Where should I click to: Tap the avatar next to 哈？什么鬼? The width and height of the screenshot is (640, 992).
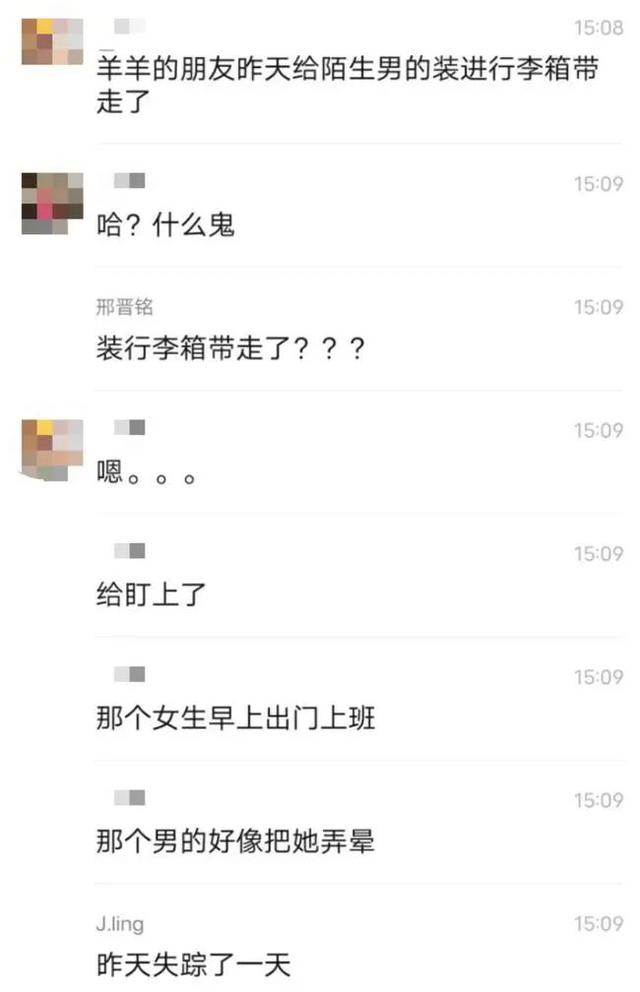tap(52, 203)
